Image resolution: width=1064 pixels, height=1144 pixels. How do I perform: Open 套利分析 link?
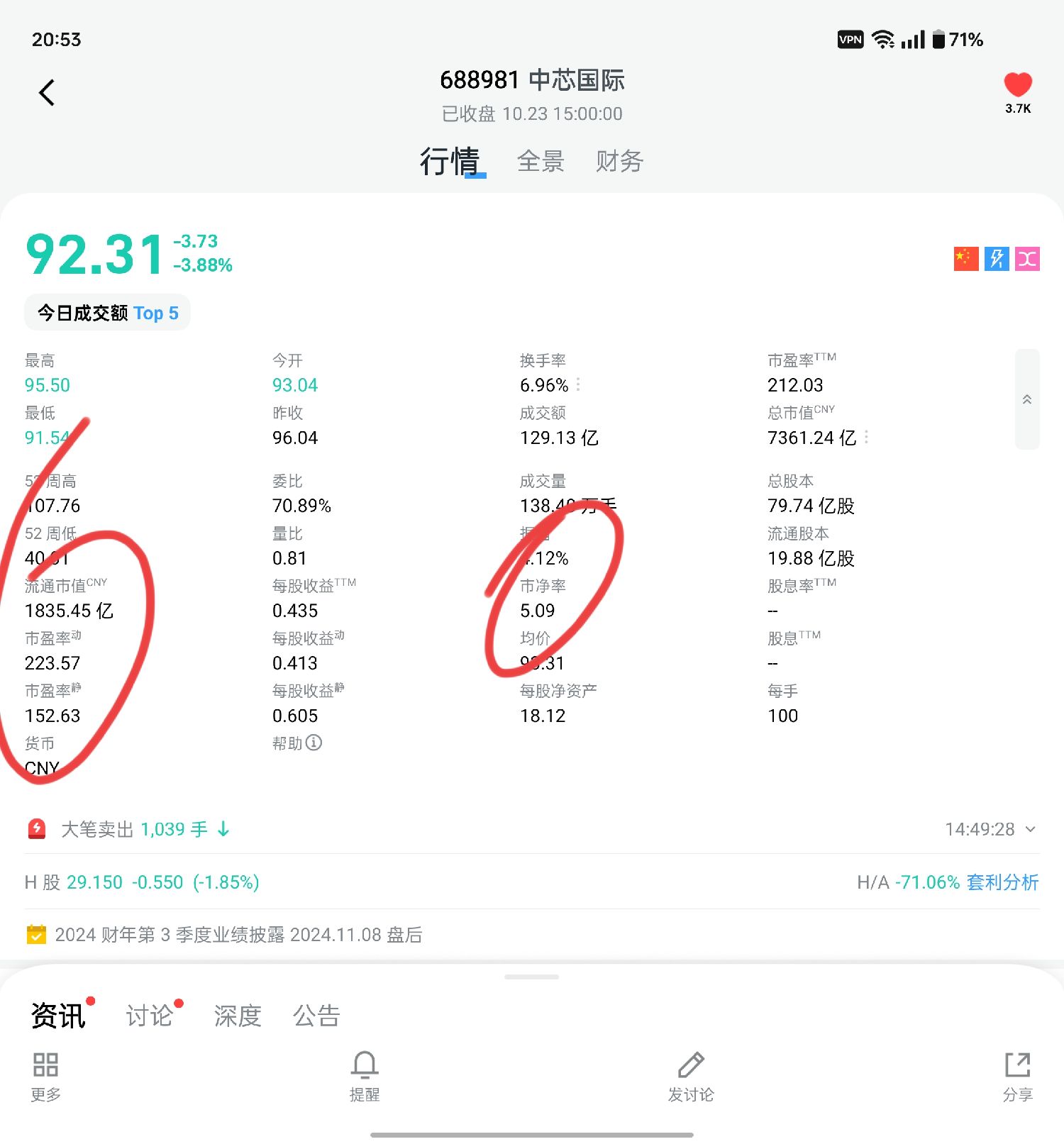(1002, 882)
